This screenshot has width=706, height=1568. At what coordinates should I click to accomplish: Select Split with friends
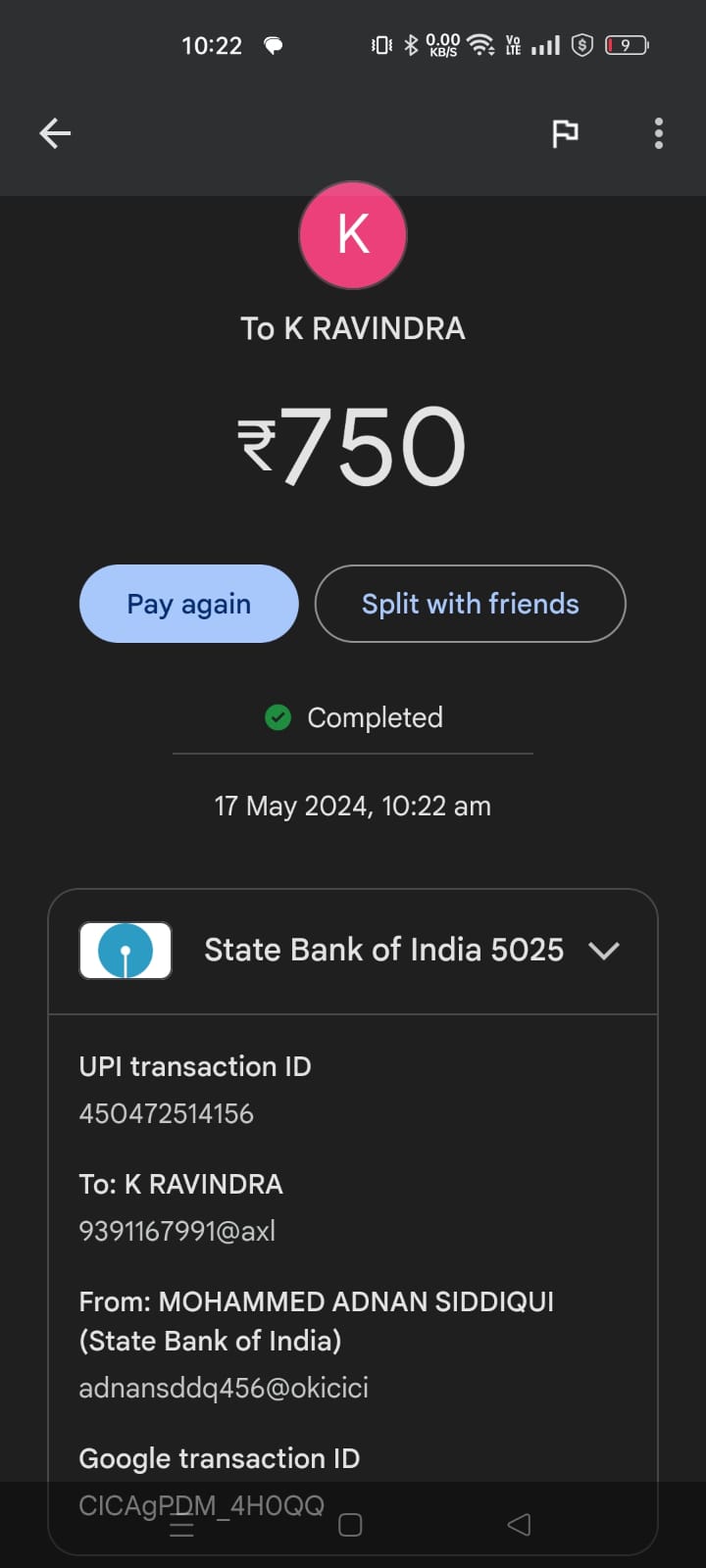[470, 604]
